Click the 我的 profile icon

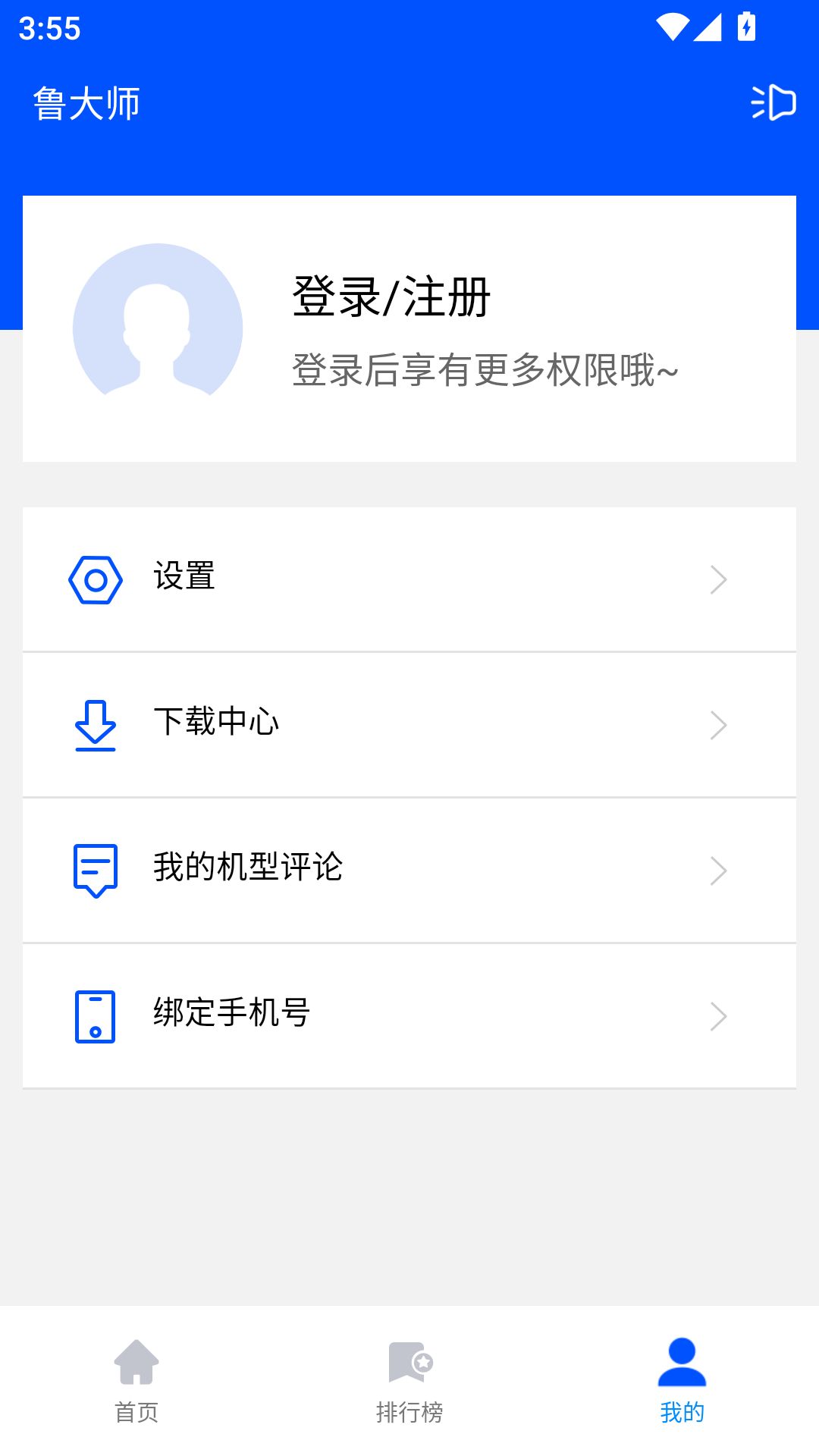(682, 1361)
